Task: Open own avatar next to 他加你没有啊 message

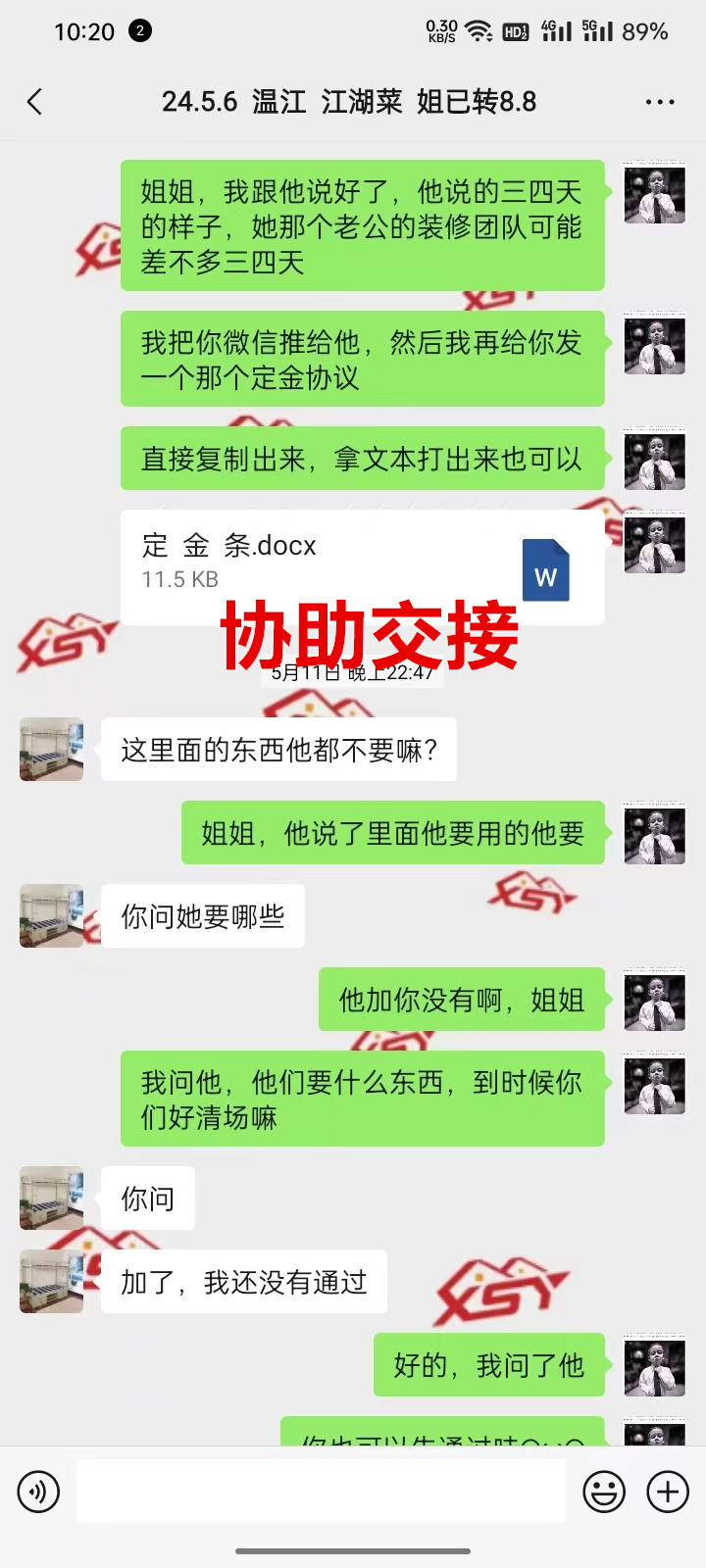Action: click(x=654, y=1000)
